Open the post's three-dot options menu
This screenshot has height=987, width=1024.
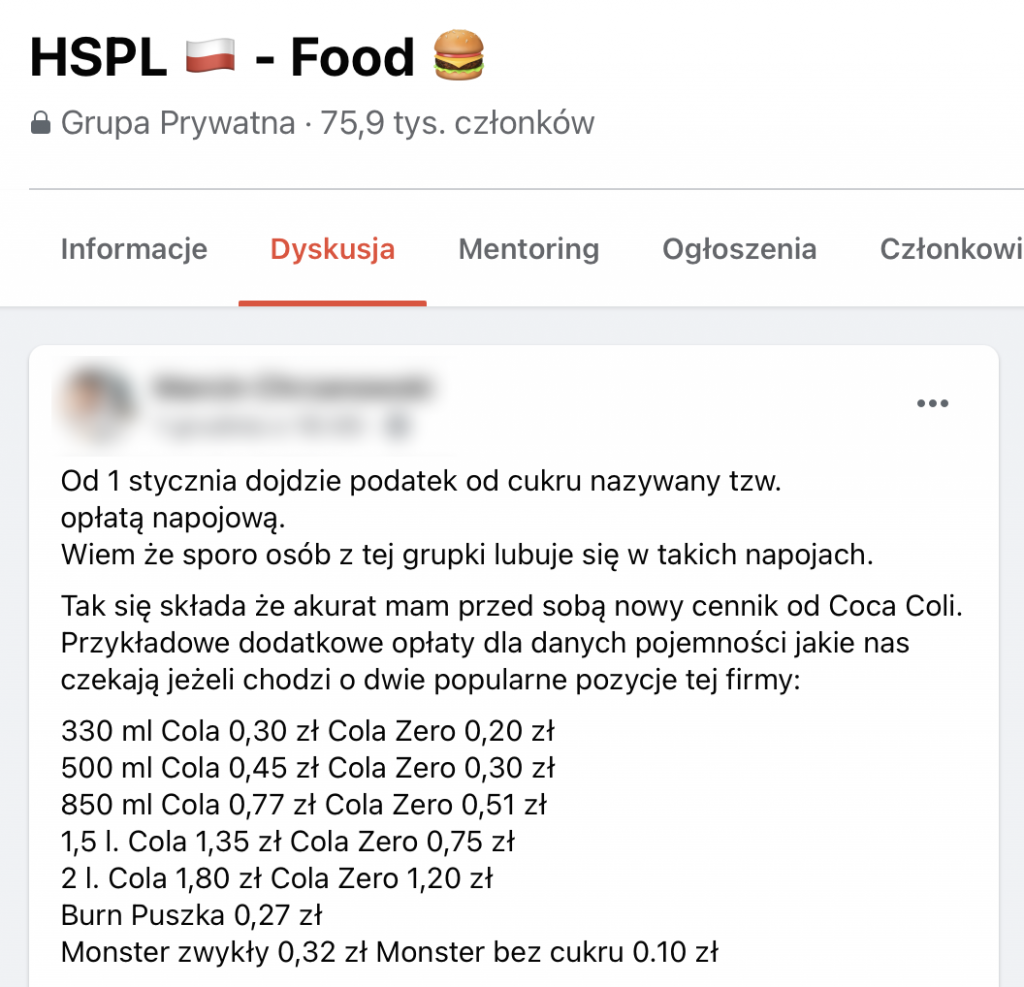coord(932,404)
